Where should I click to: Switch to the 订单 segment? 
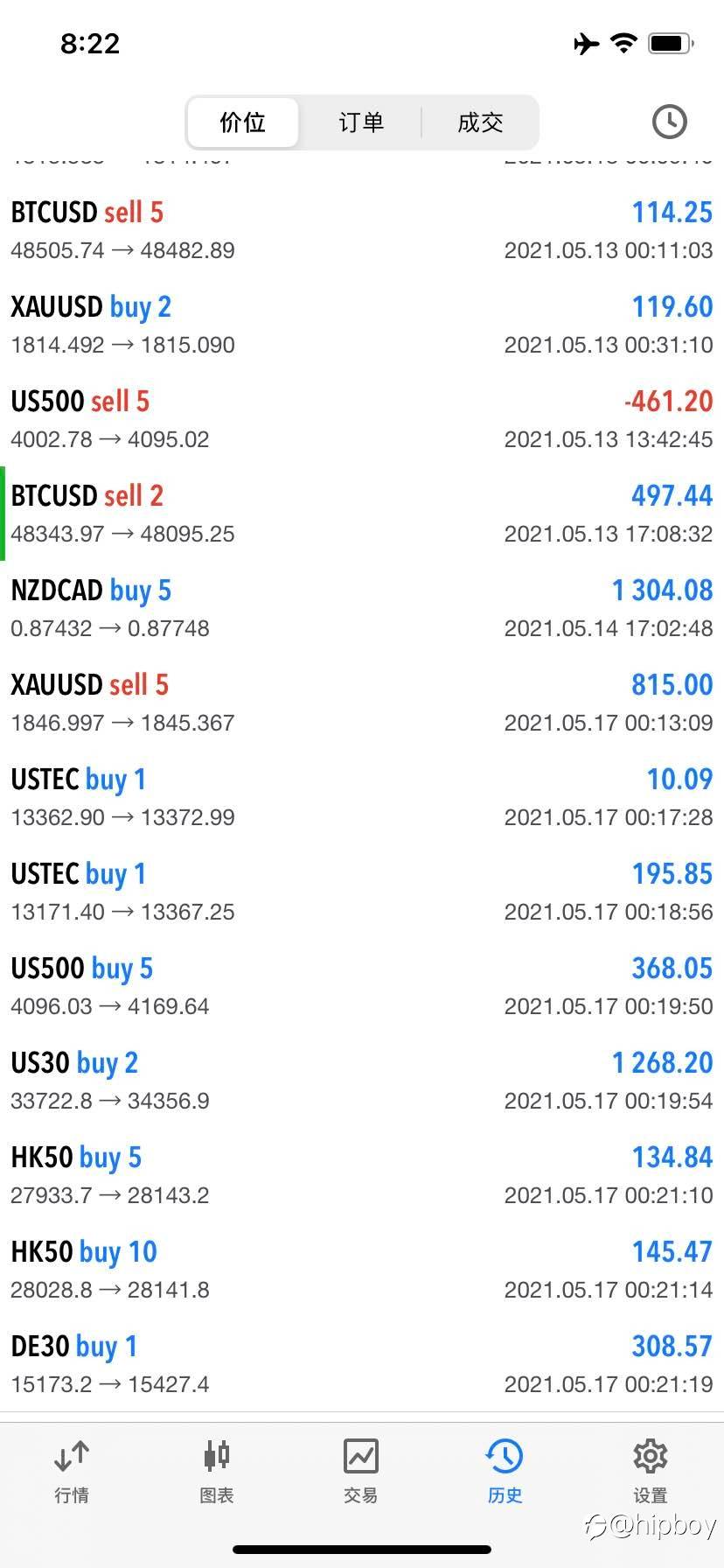361,122
